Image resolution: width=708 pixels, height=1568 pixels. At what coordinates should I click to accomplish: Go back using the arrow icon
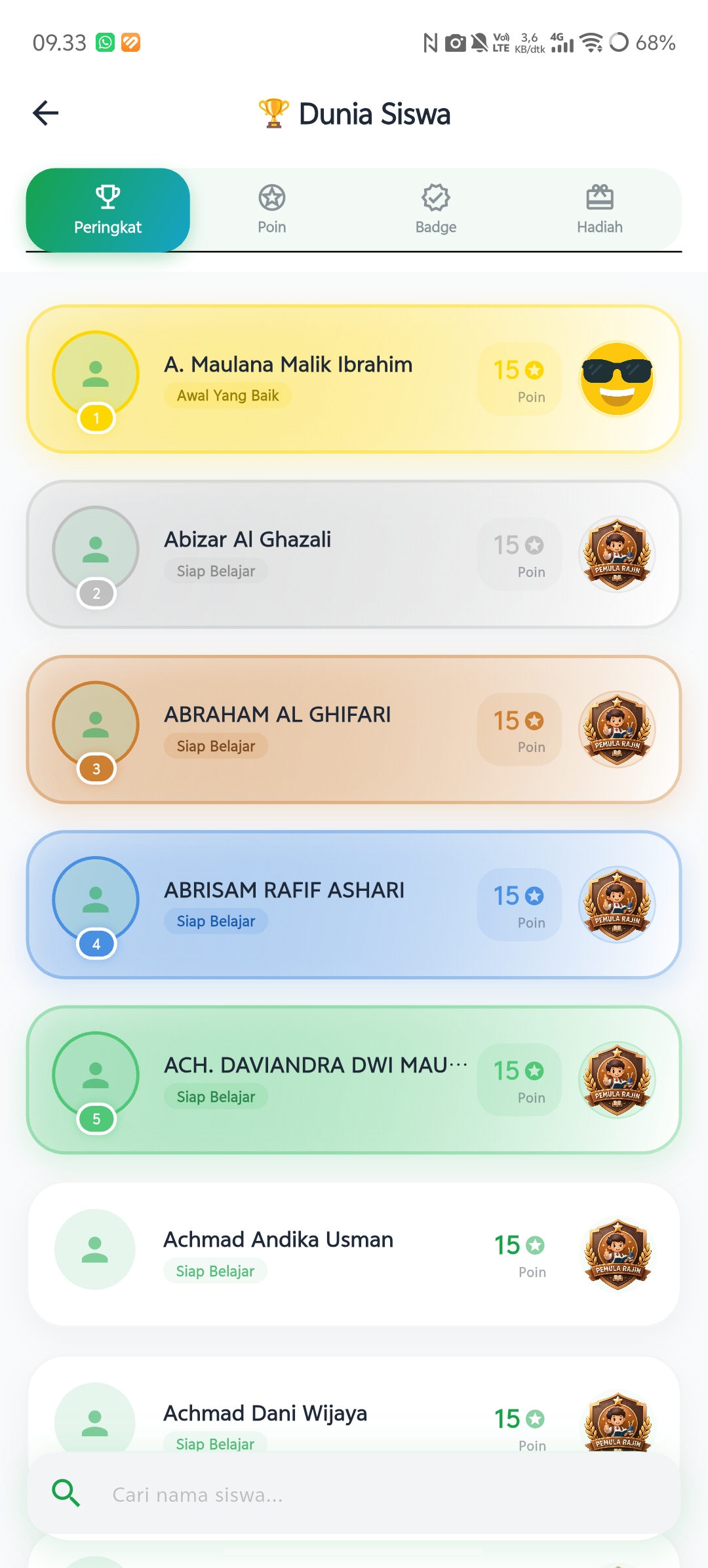pyautogui.click(x=46, y=113)
